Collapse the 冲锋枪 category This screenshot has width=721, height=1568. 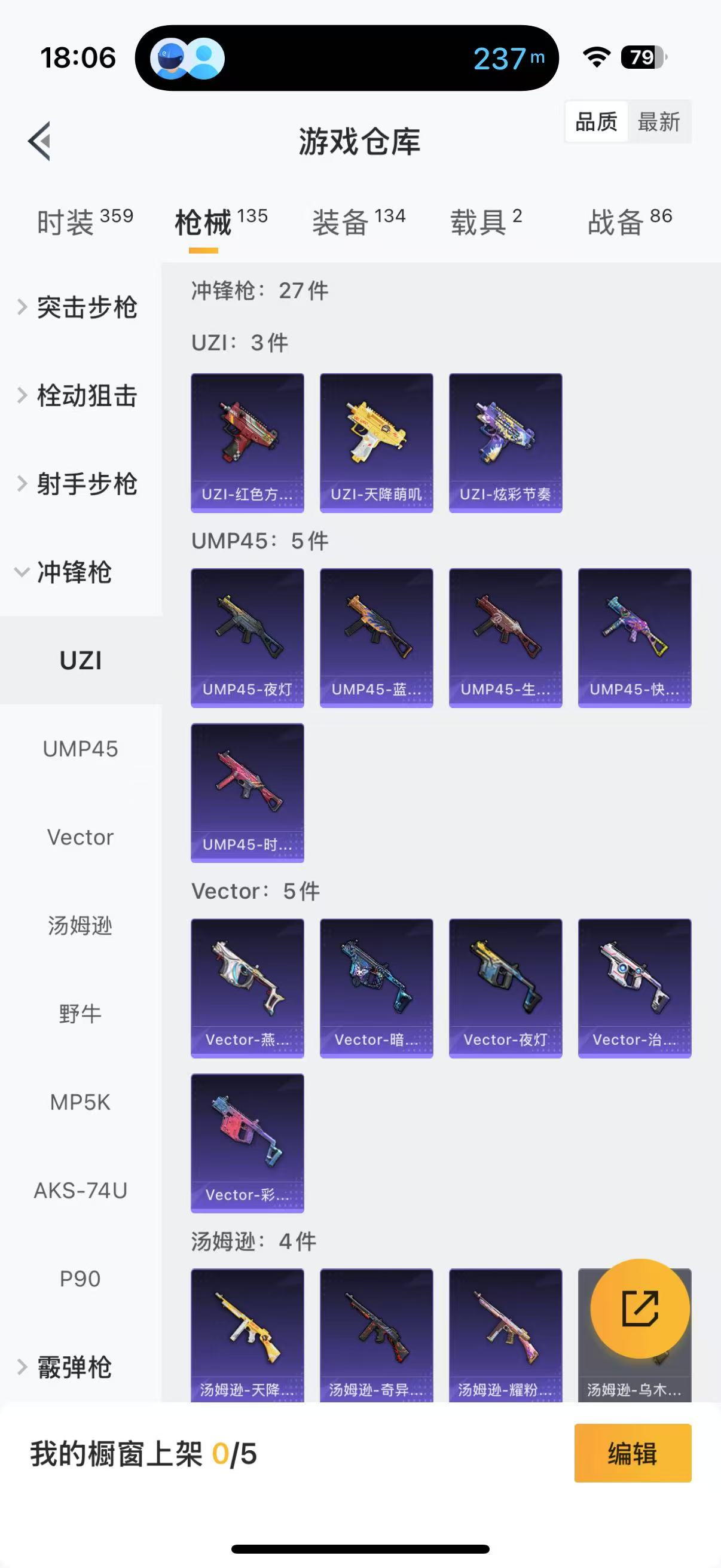coord(73,572)
